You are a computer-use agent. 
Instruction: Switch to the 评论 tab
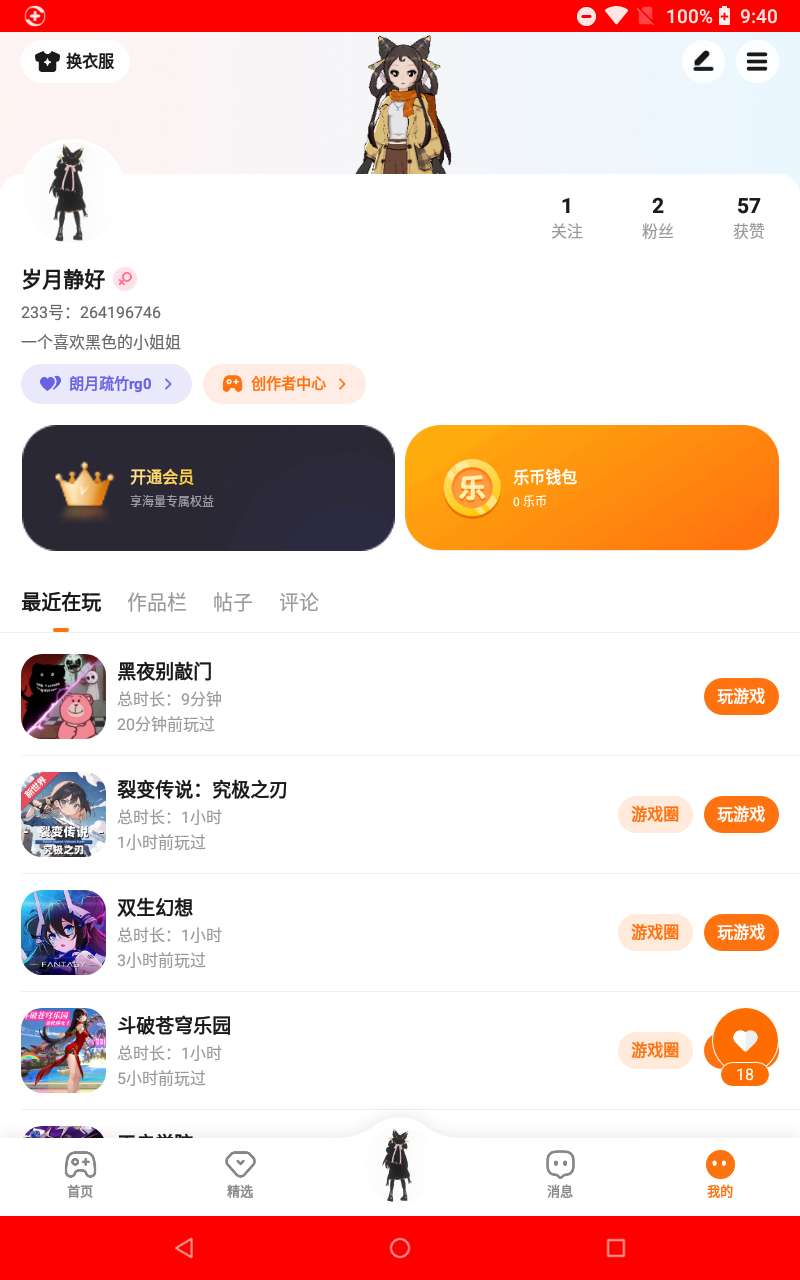click(299, 602)
